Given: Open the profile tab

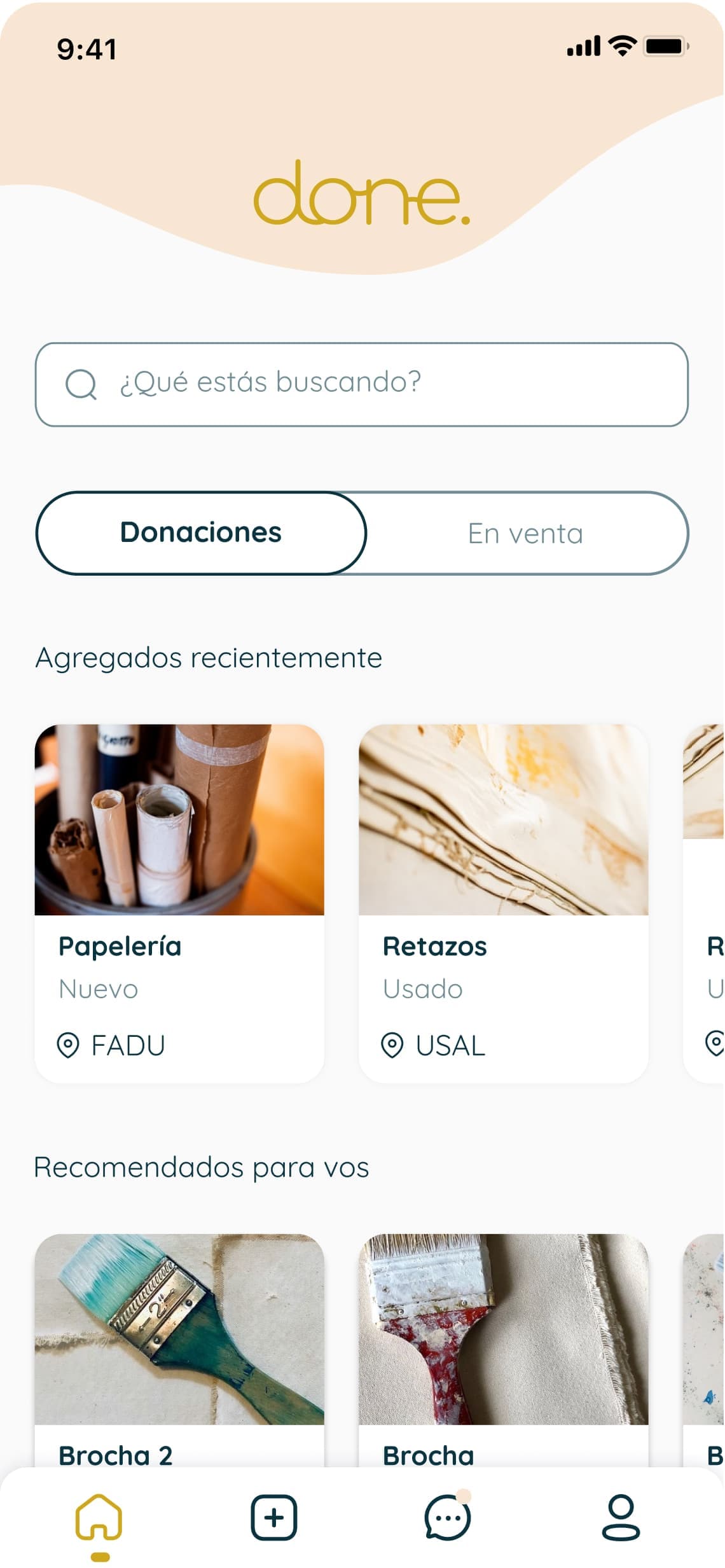Looking at the screenshot, I should [x=621, y=1518].
